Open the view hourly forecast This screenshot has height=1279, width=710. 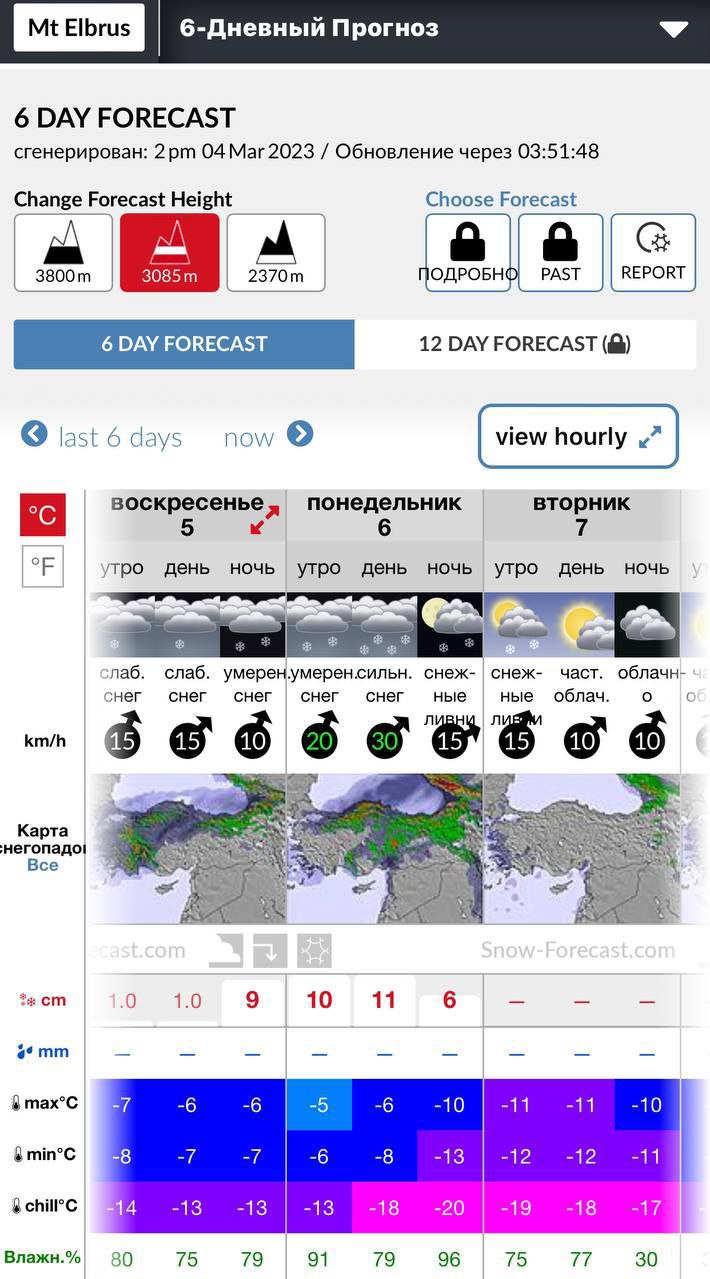click(x=578, y=437)
